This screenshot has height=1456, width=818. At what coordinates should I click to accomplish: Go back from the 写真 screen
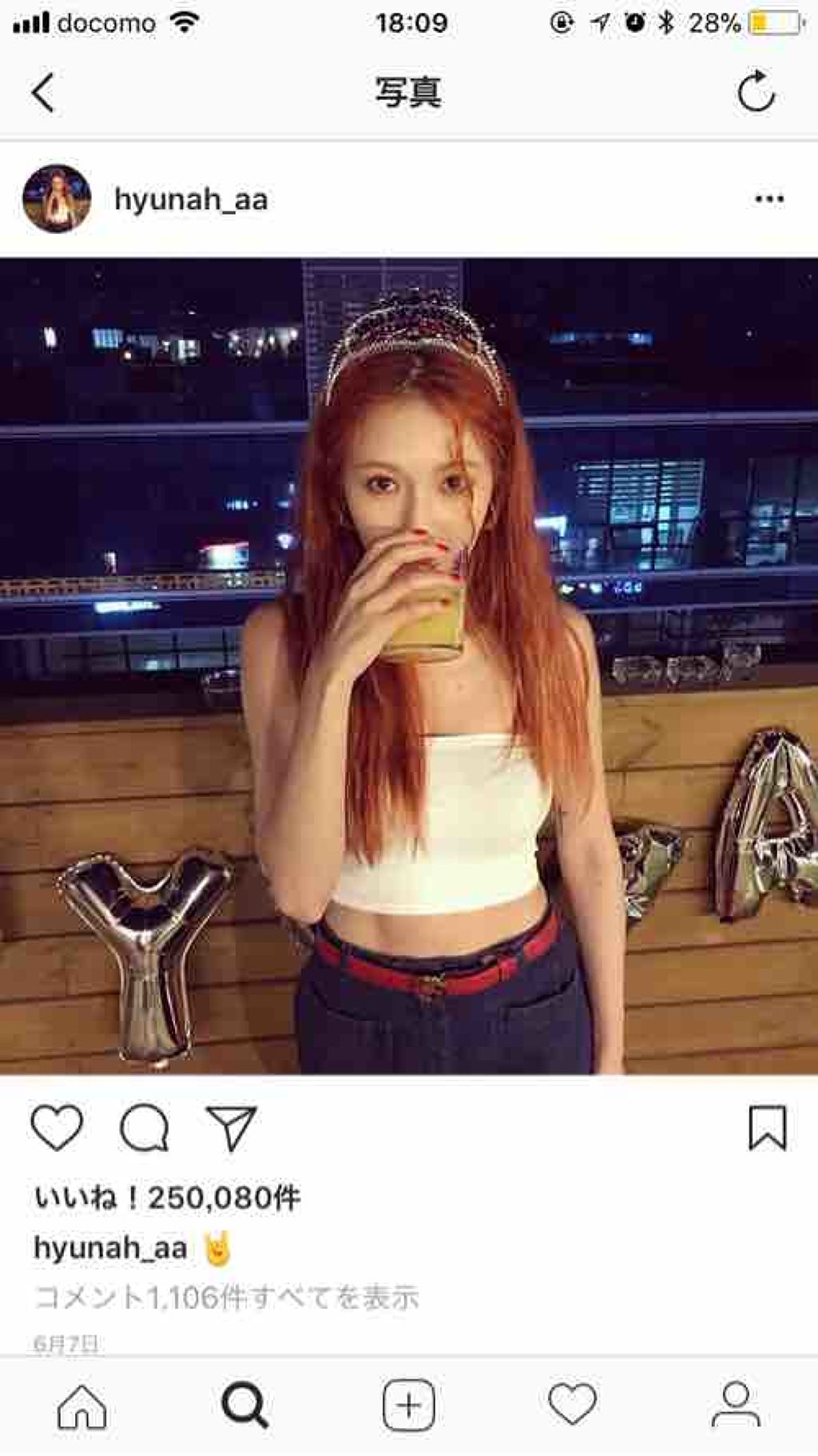(x=44, y=93)
